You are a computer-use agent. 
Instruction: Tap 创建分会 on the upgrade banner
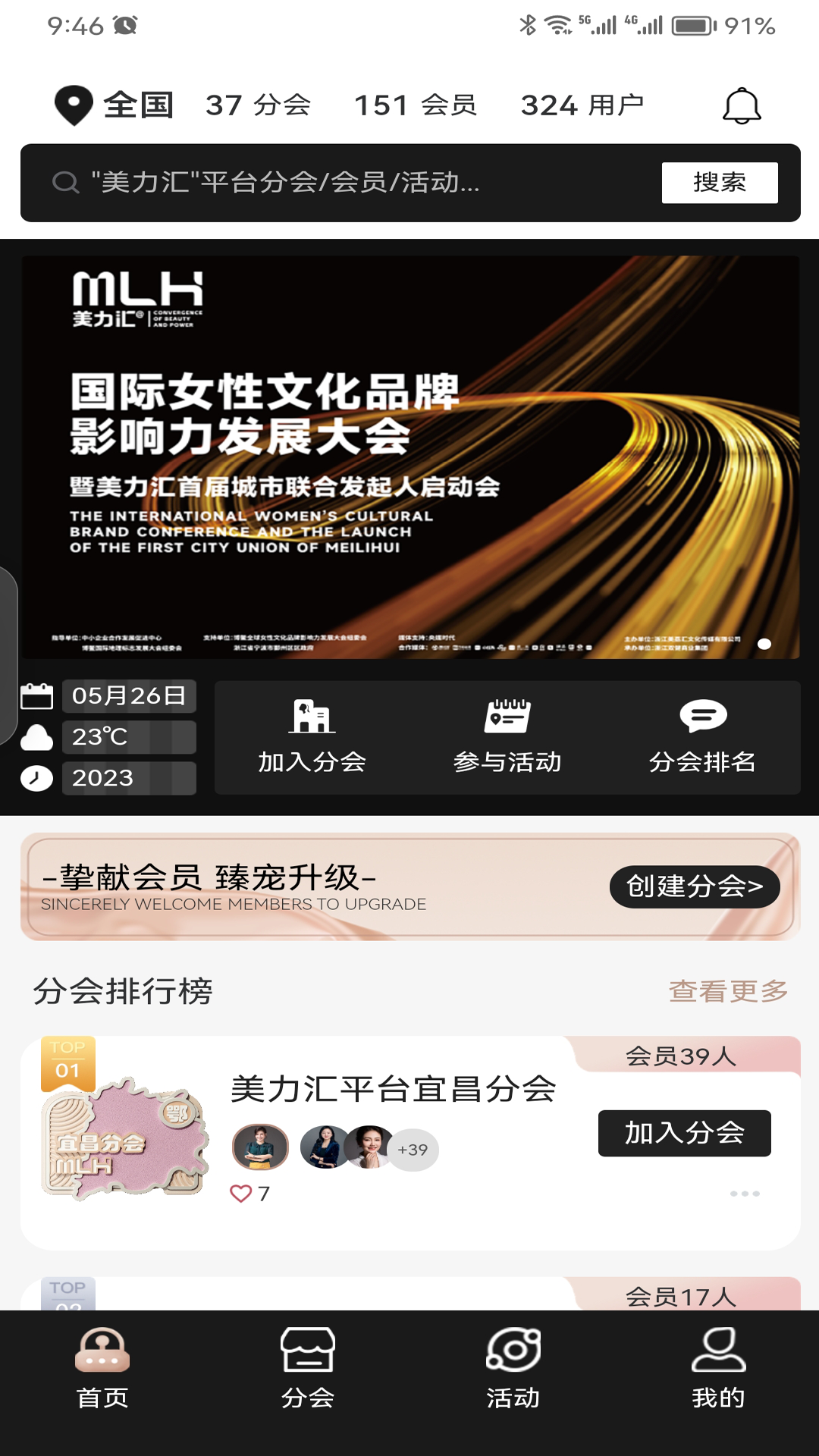694,886
